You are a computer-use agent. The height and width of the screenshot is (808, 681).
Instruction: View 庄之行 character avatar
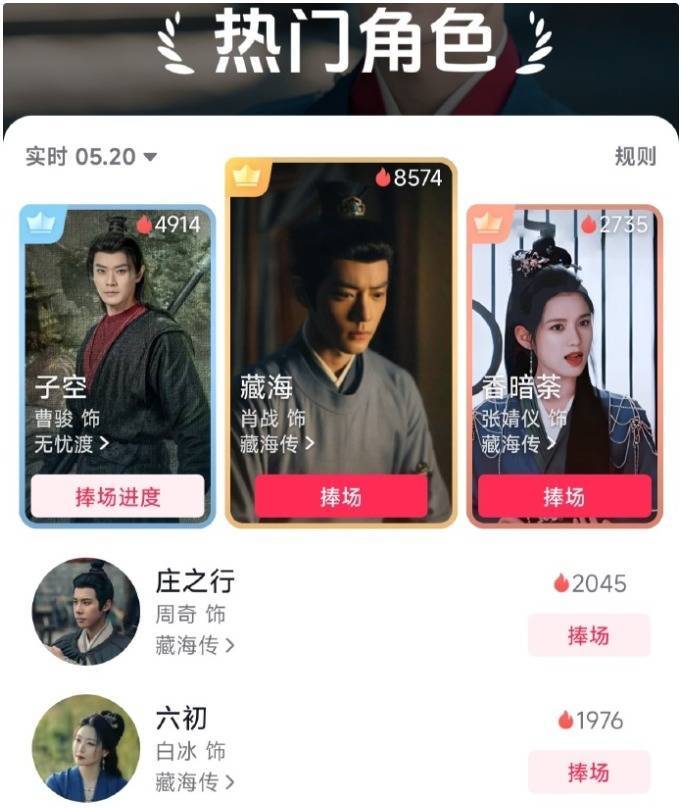tap(86, 612)
